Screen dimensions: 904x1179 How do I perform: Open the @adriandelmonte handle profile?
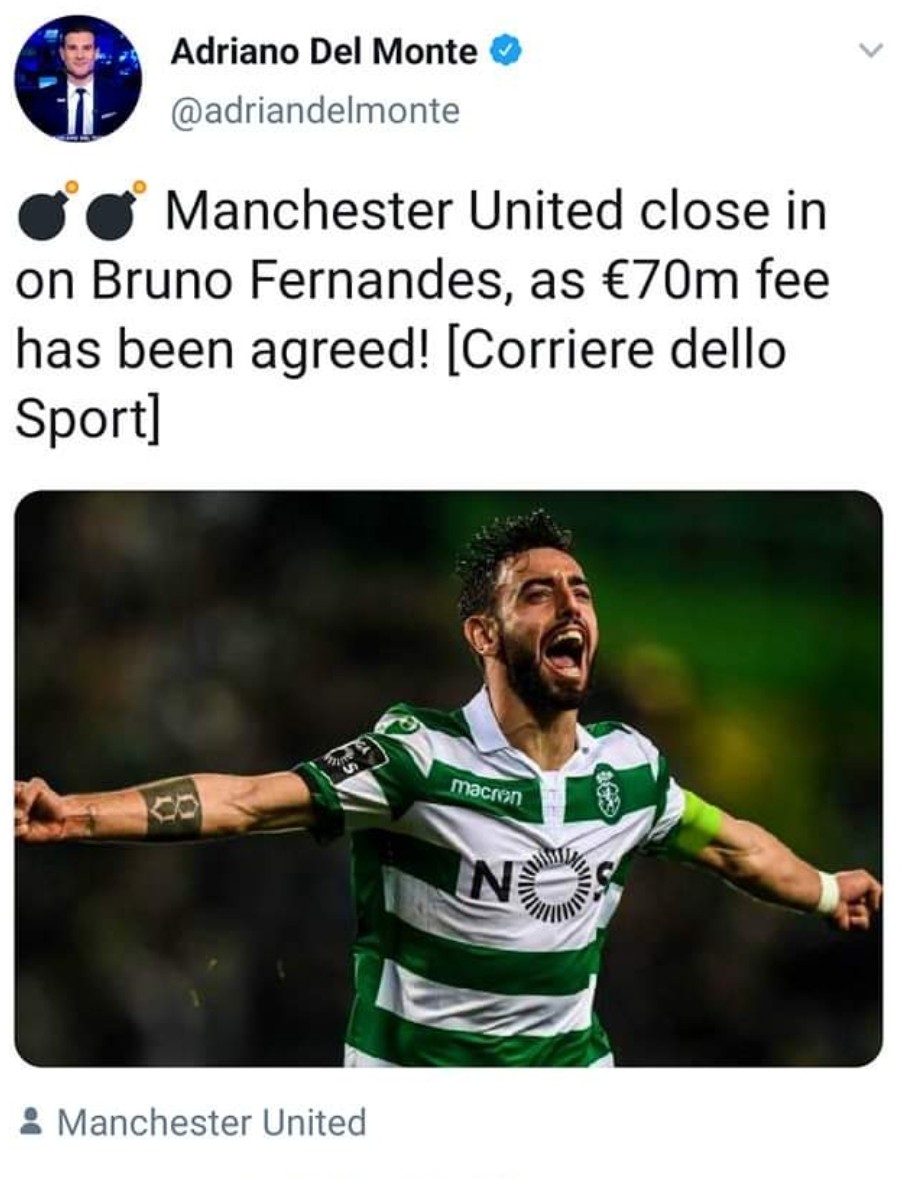click(x=315, y=110)
